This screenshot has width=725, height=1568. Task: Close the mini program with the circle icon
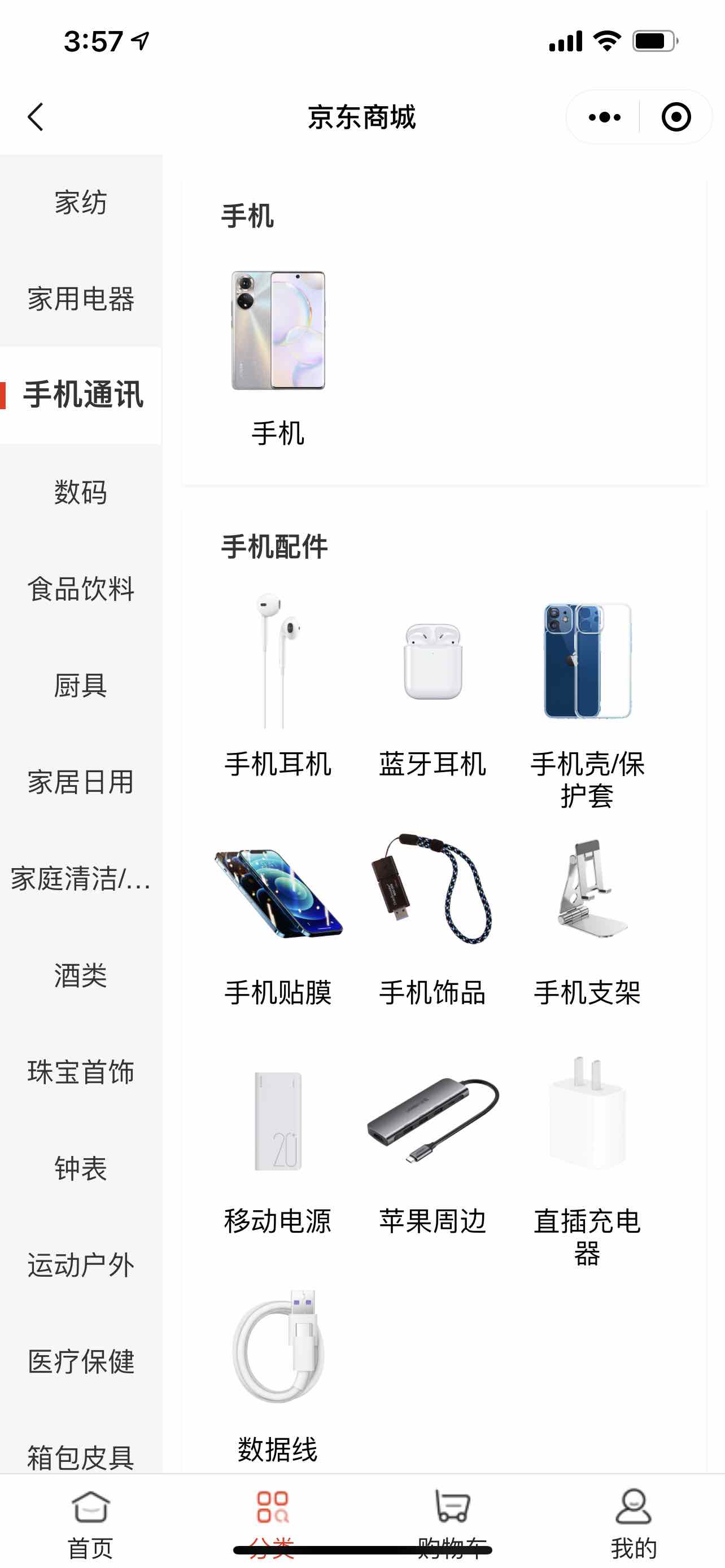[676, 117]
